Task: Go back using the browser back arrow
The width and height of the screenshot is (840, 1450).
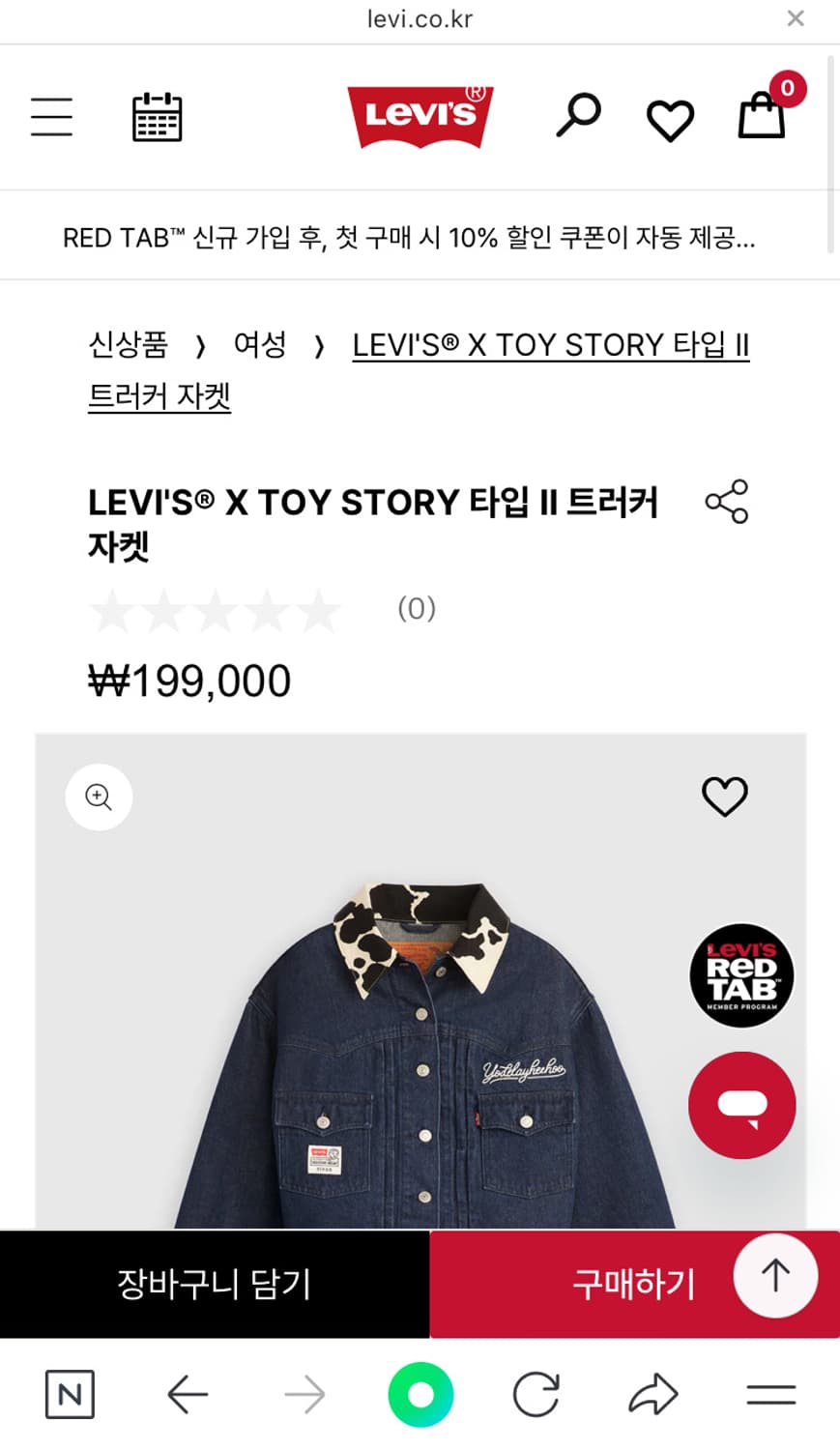Action: [187, 1394]
